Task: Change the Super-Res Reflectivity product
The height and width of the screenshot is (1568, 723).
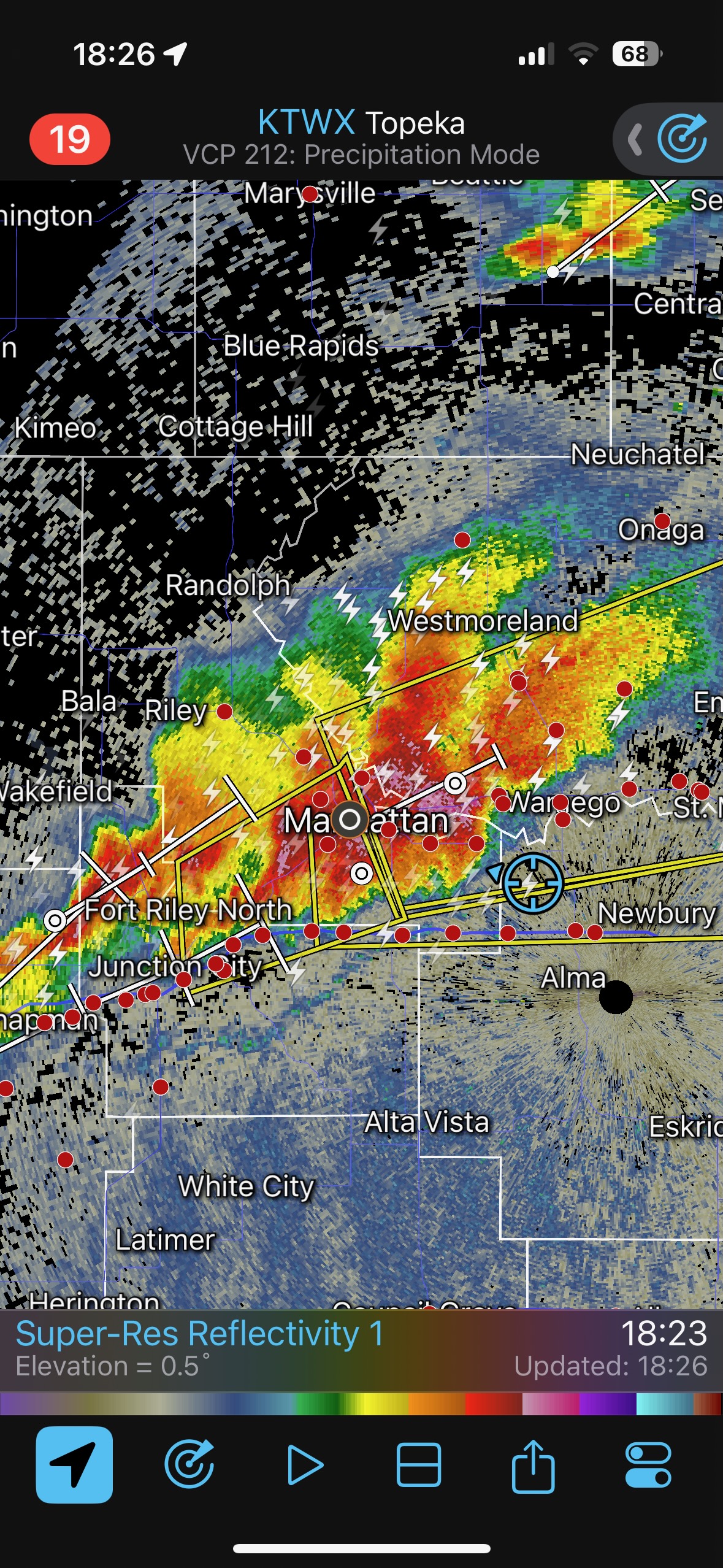Action: (x=199, y=1345)
